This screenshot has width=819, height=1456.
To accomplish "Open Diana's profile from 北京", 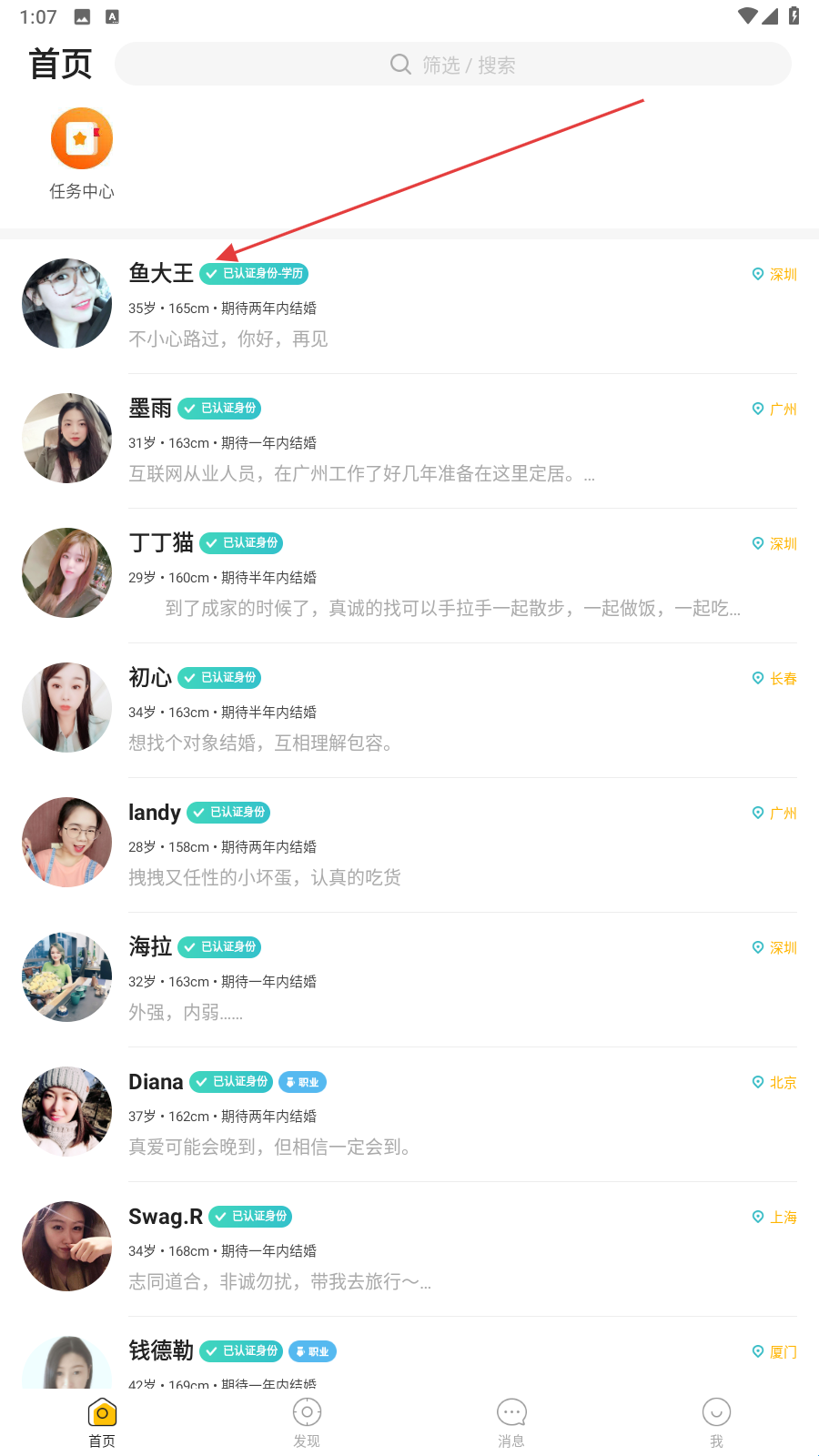I will click(x=156, y=1082).
